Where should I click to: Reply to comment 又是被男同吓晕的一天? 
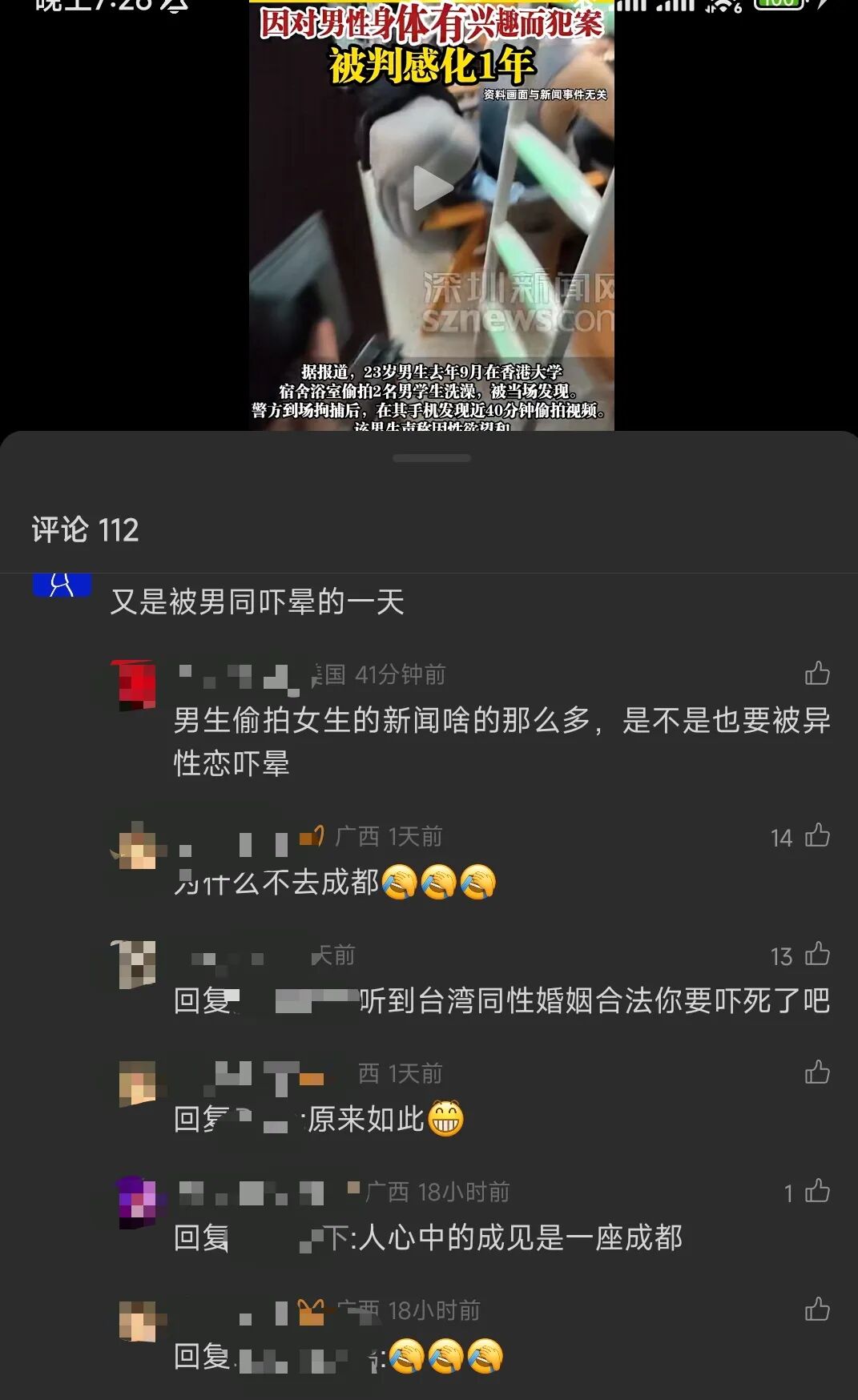tap(256, 601)
